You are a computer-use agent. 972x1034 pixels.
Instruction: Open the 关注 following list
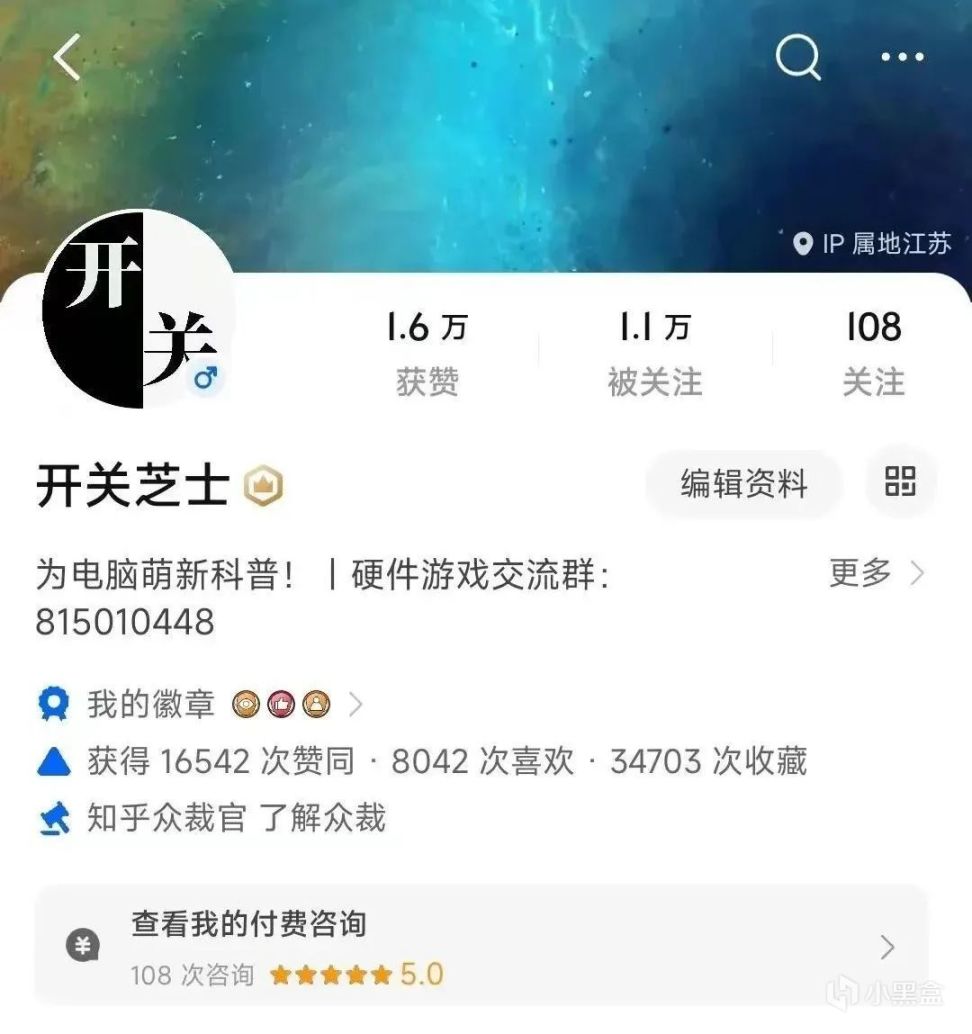coord(873,353)
